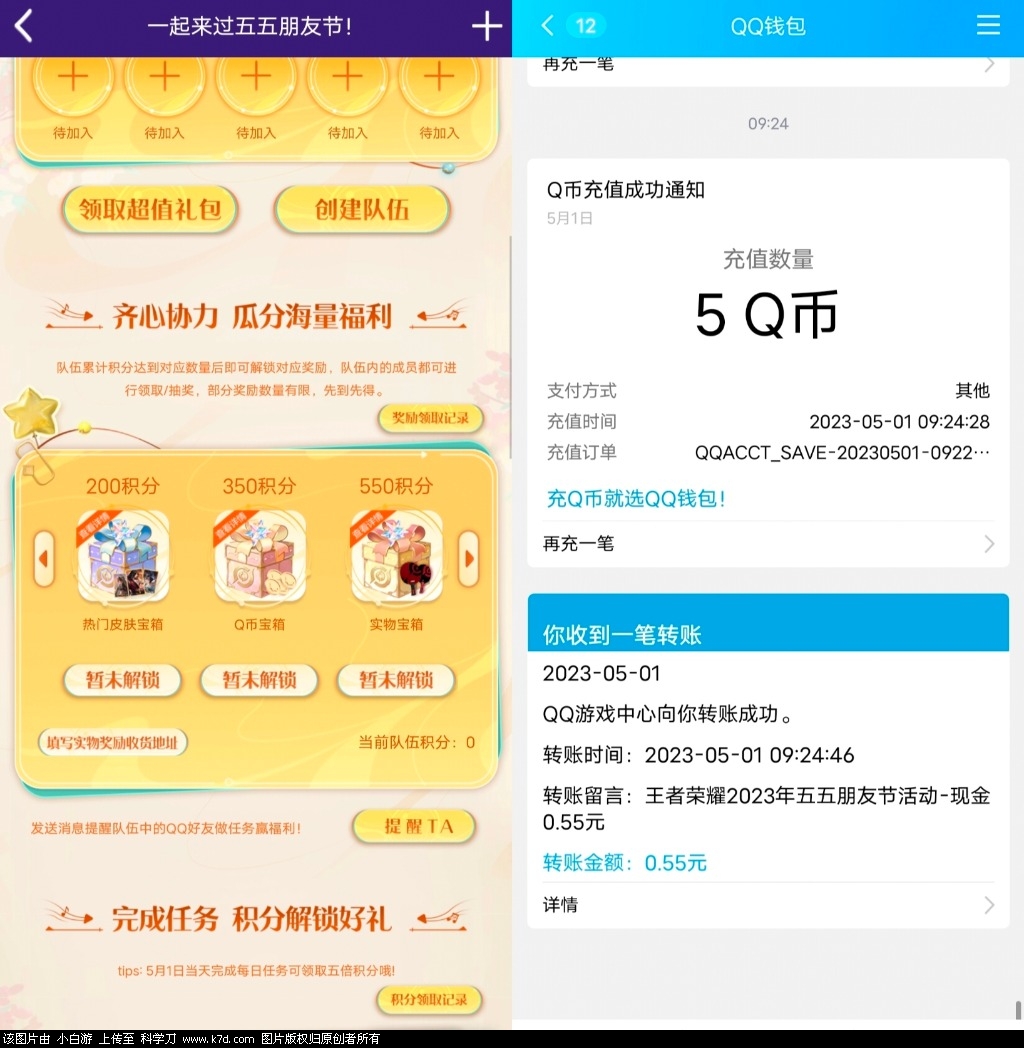Tap 暂未解锁 under 实物宝箱
This screenshot has height=1048, width=1024.
click(396, 681)
